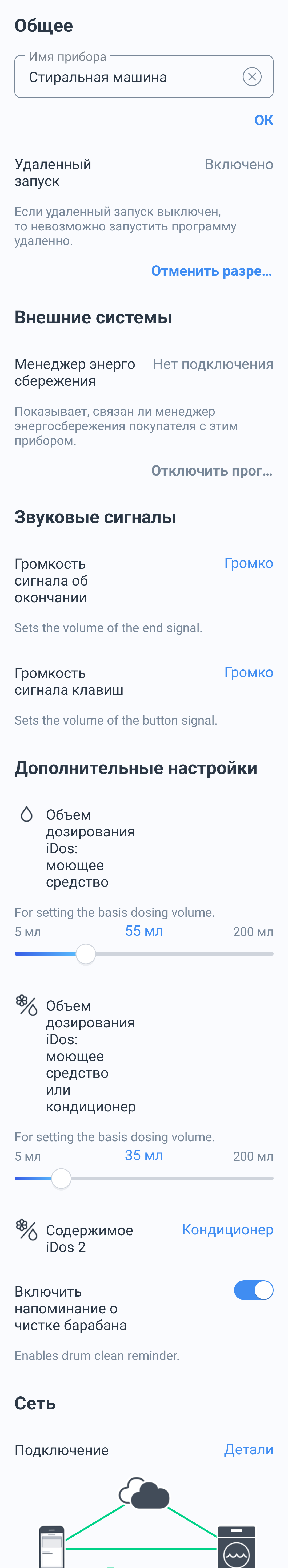Adjust the 55 мл detergent dosing slider
Viewport: 288px width, 1568px height.
[x=86, y=954]
